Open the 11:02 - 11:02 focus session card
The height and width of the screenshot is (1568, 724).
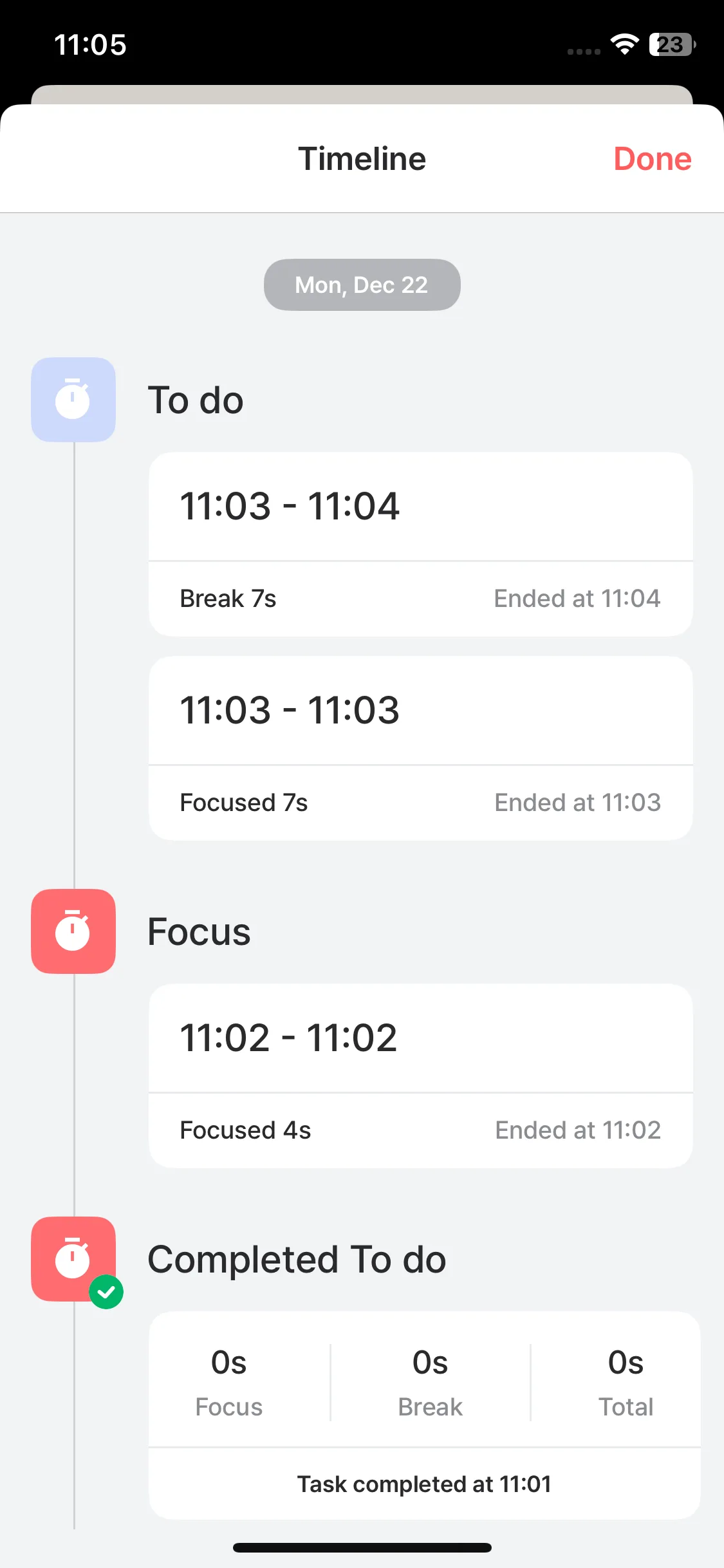click(x=420, y=1076)
